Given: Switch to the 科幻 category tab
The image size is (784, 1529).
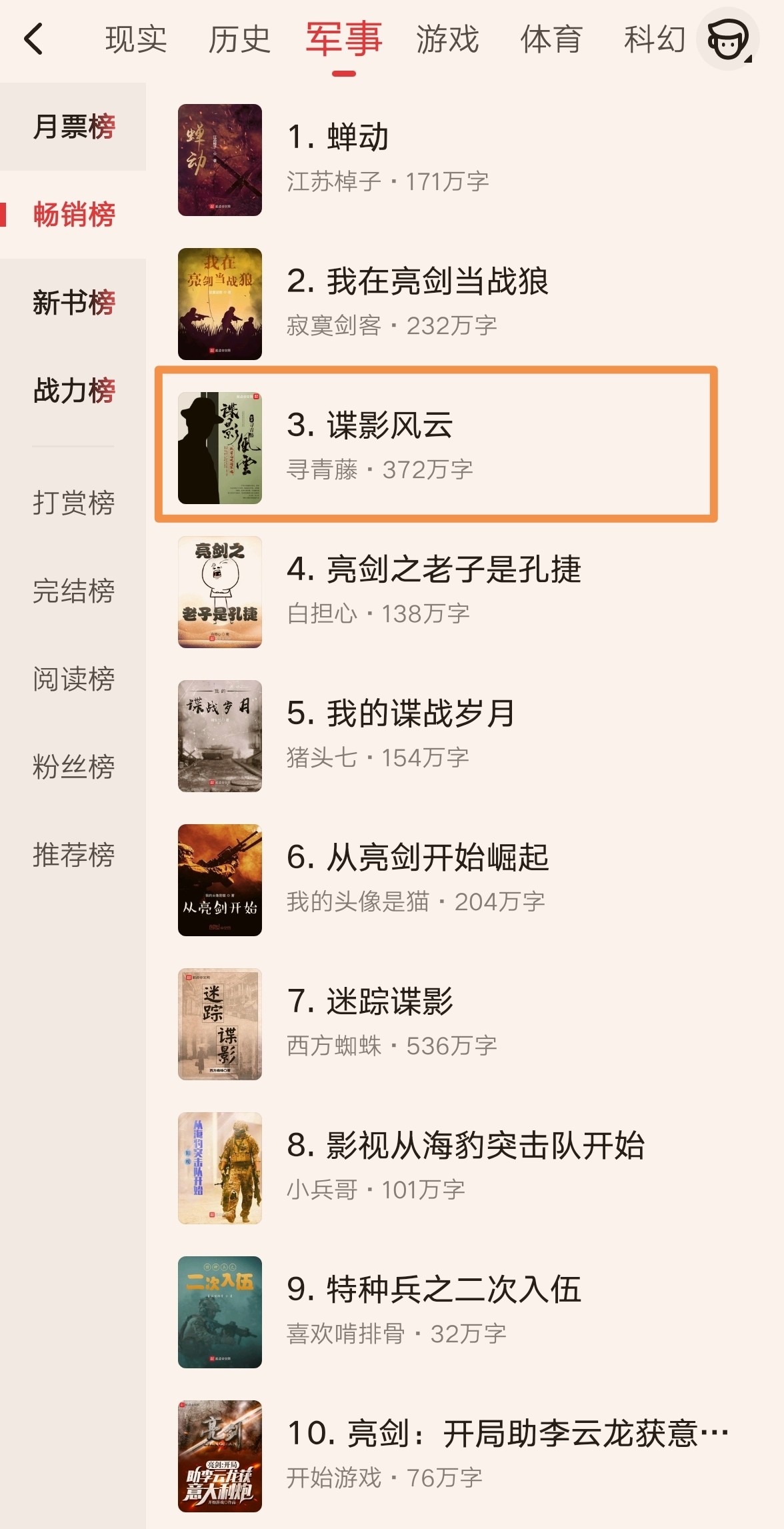Looking at the screenshot, I should [x=655, y=39].
